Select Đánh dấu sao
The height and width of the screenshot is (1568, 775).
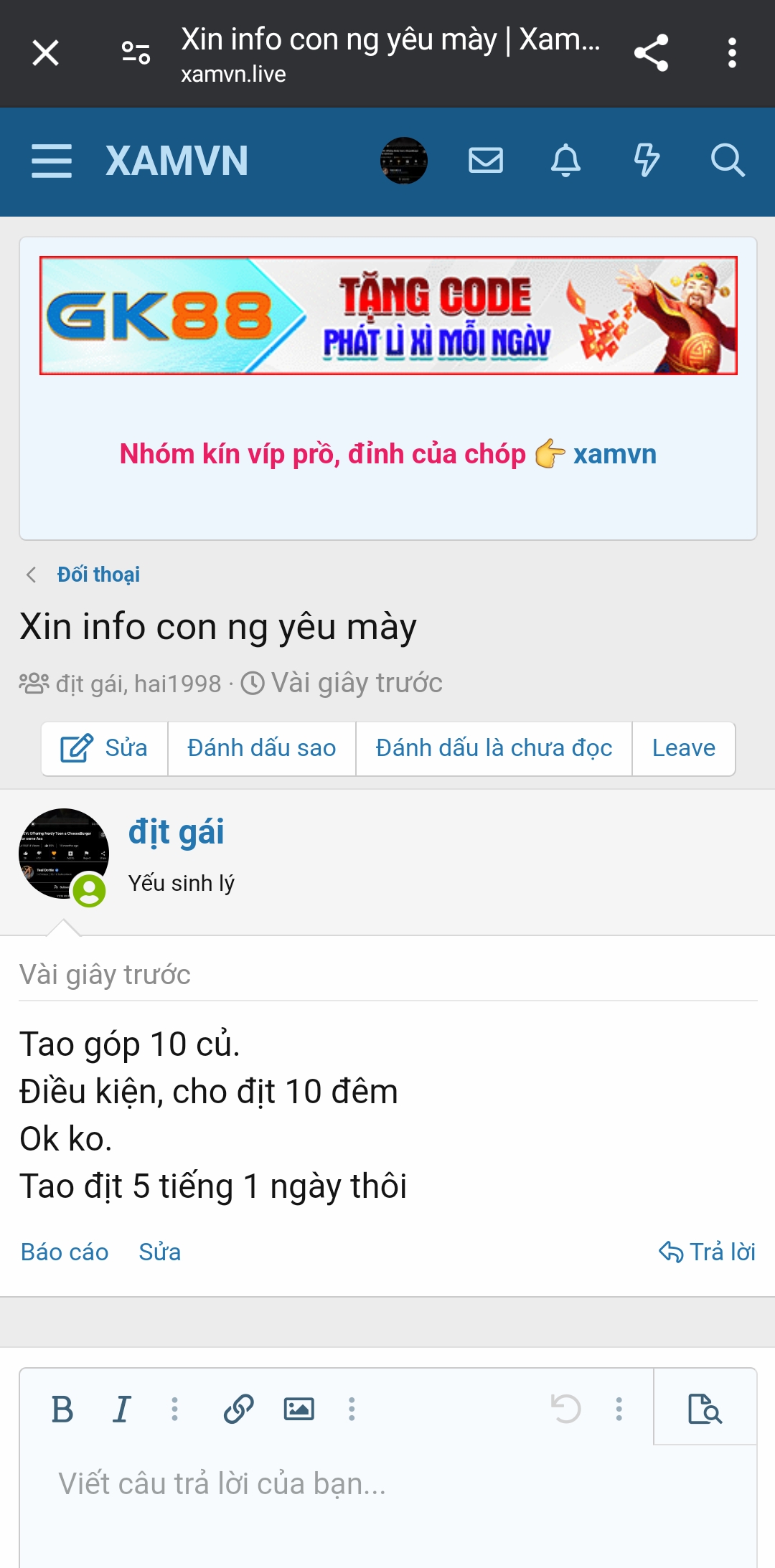261,748
